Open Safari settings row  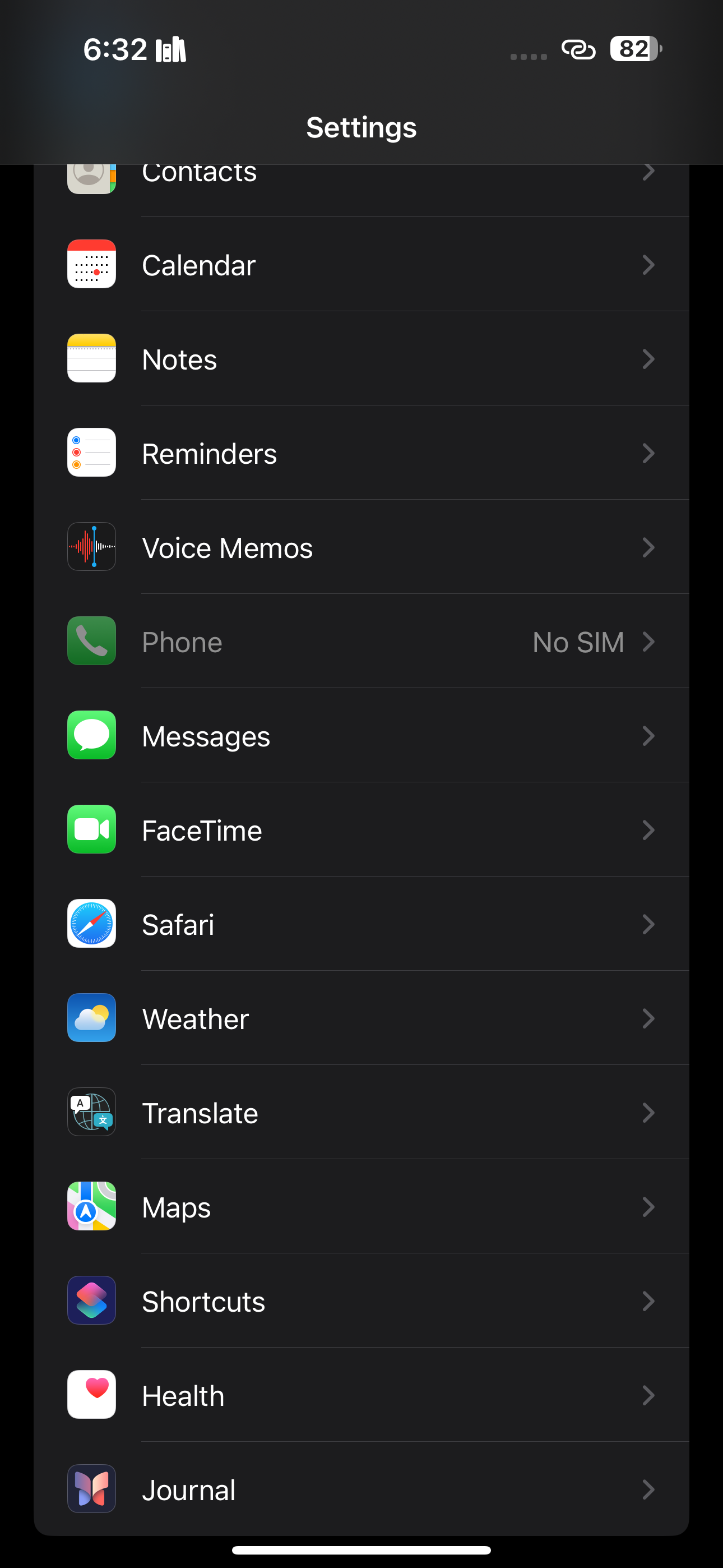pyautogui.click(x=361, y=924)
